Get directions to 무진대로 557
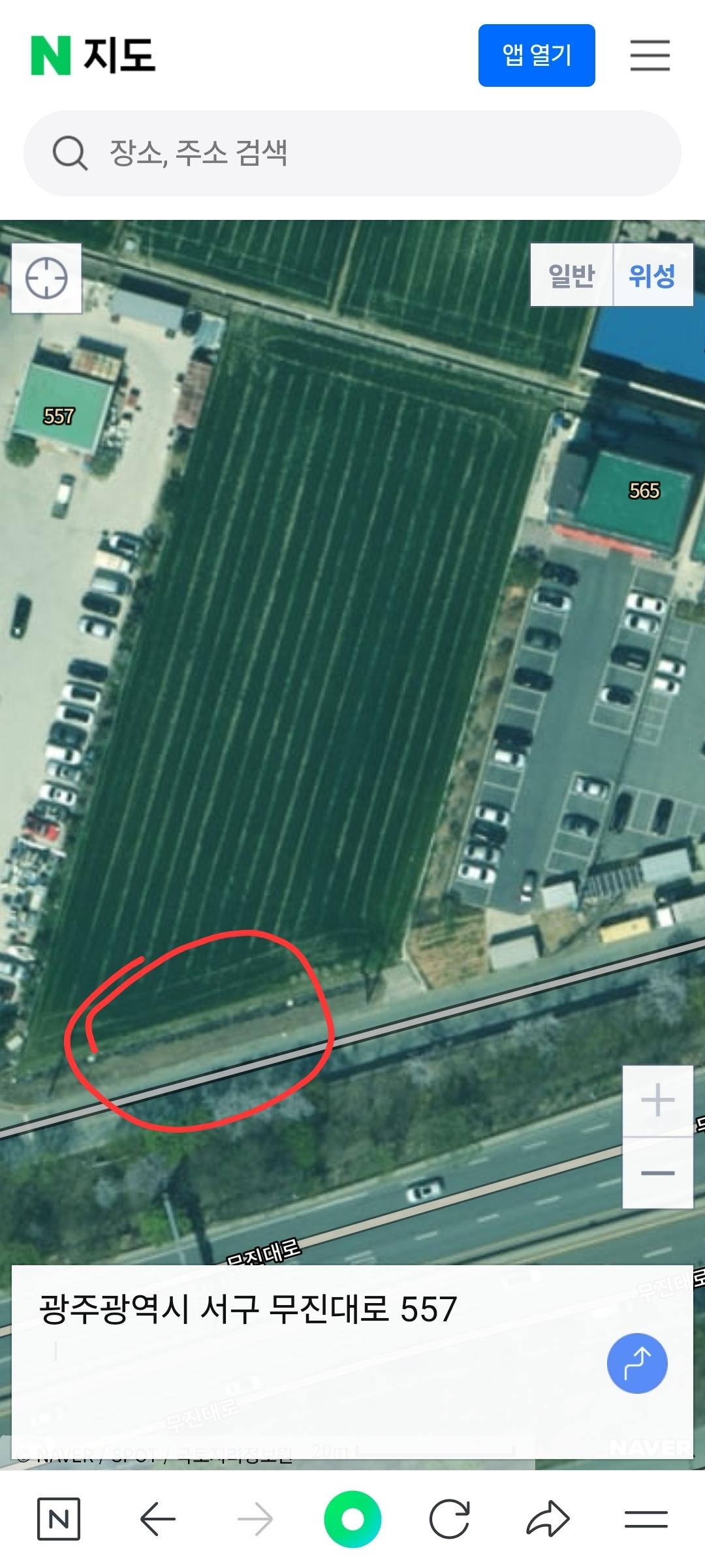The width and height of the screenshot is (705, 1568). [636, 1363]
